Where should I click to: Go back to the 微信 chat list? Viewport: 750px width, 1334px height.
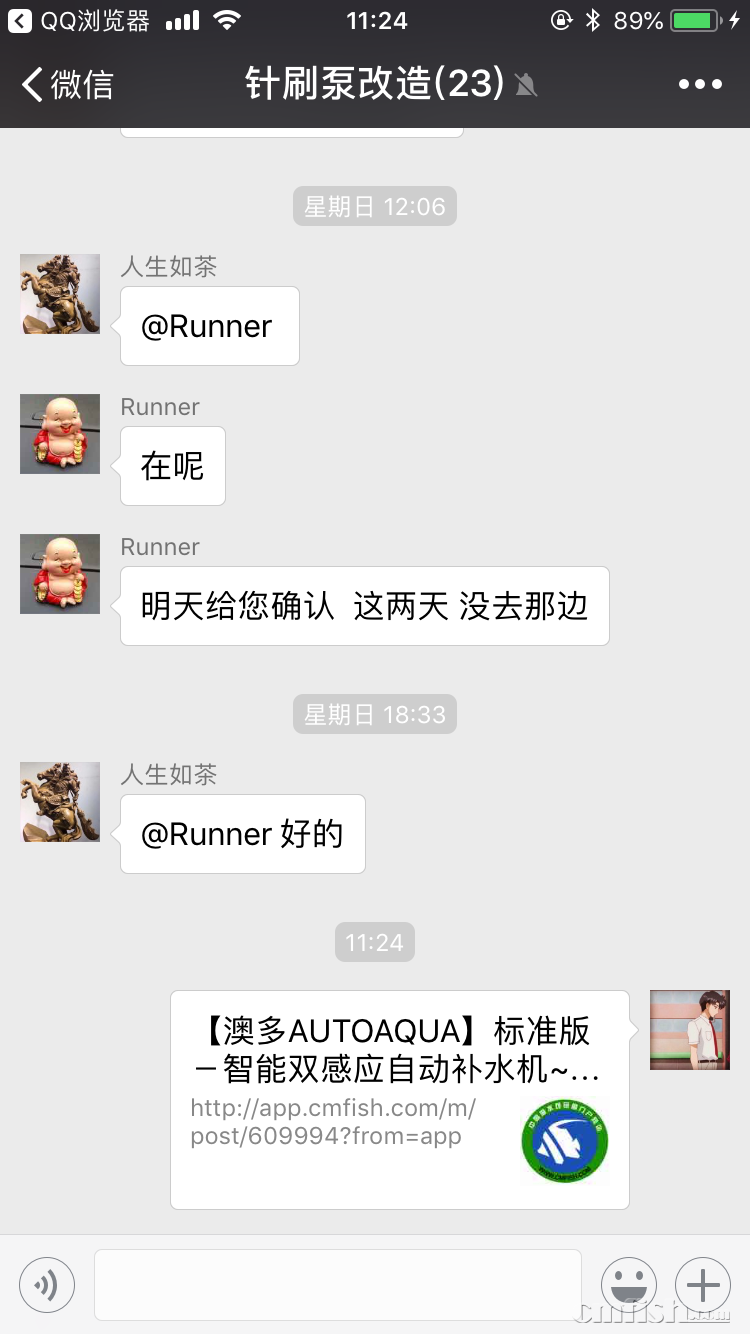tap(66, 85)
